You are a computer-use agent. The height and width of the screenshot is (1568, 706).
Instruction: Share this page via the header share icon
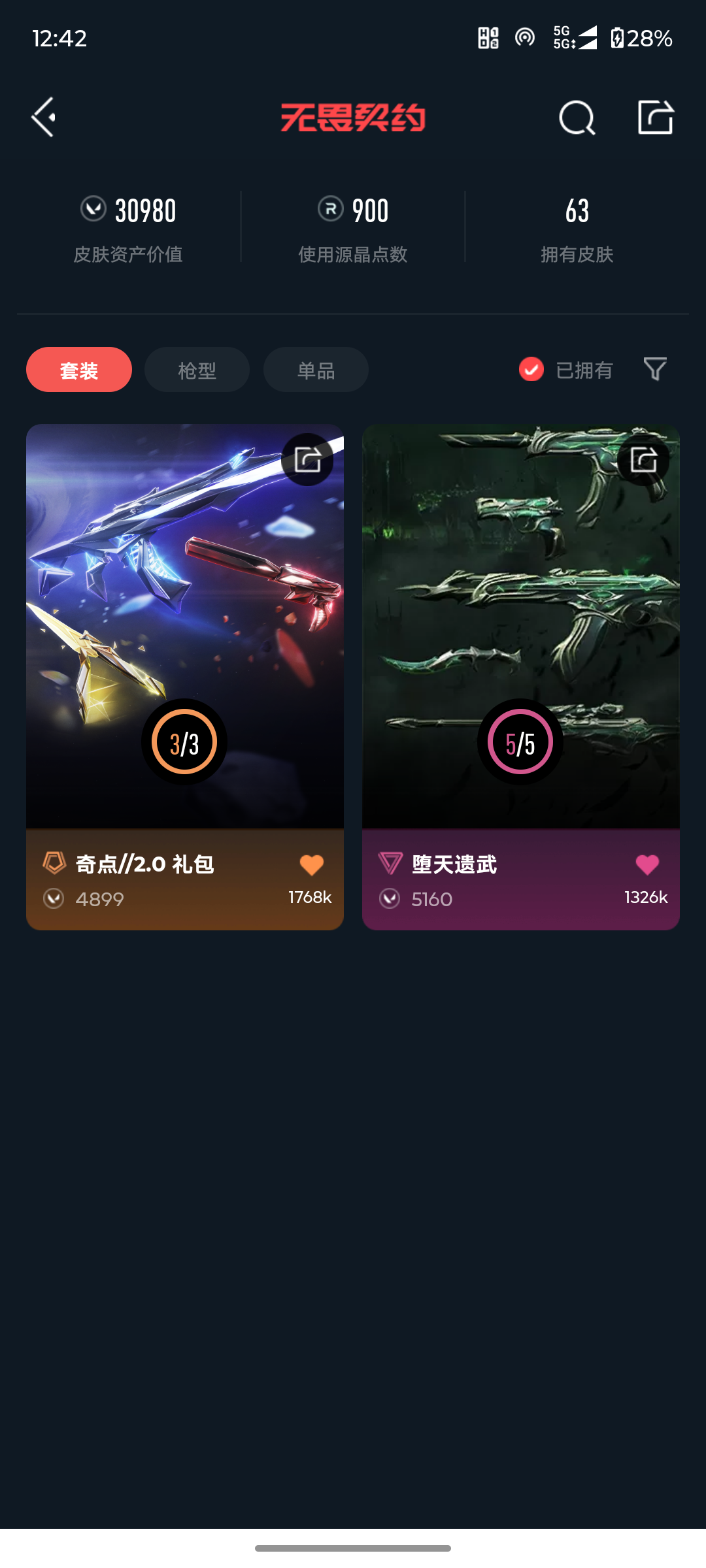[x=655, y=118]
